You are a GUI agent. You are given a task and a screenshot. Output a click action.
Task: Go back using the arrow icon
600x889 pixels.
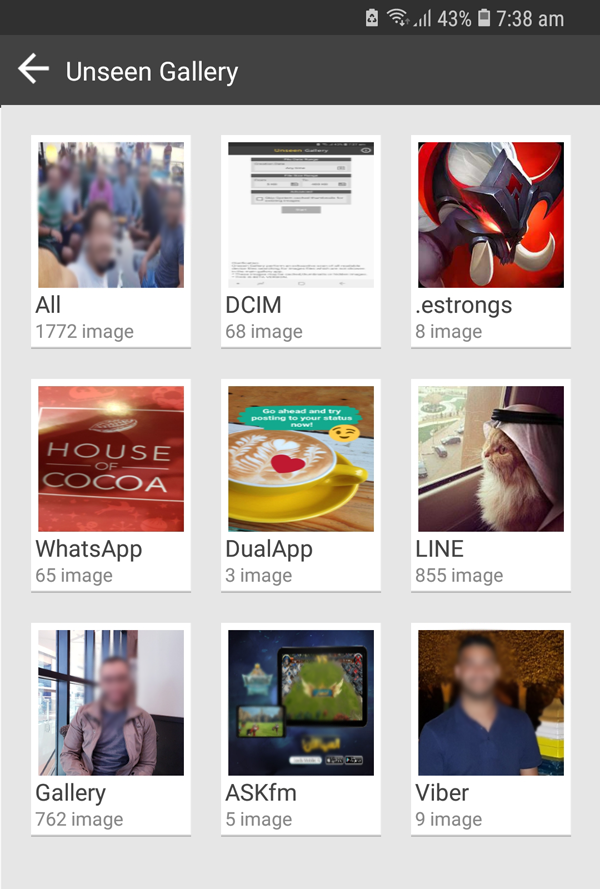coord(33,70)
